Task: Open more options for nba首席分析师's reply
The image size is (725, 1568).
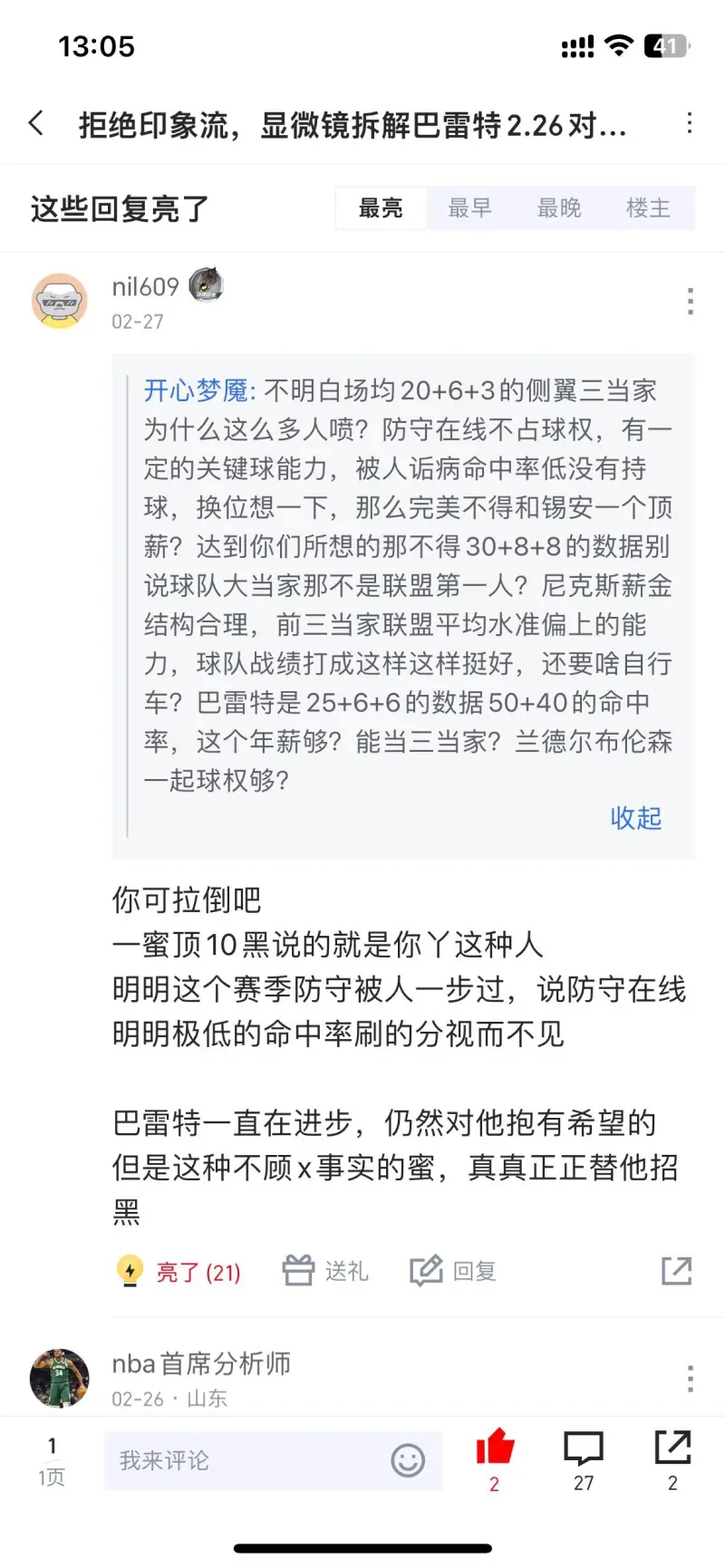Action: click(690, 1378)
